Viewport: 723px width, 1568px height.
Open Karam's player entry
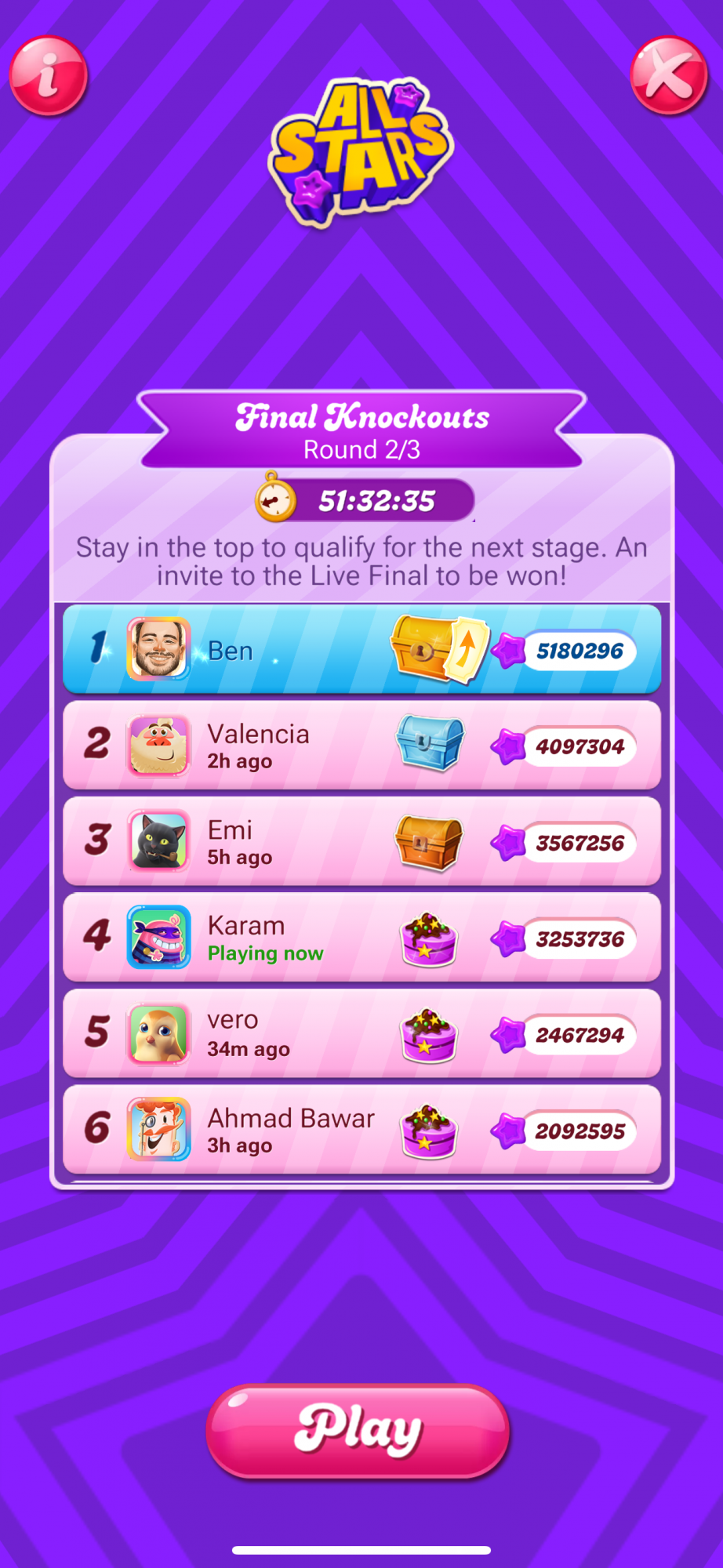[298, 938]
